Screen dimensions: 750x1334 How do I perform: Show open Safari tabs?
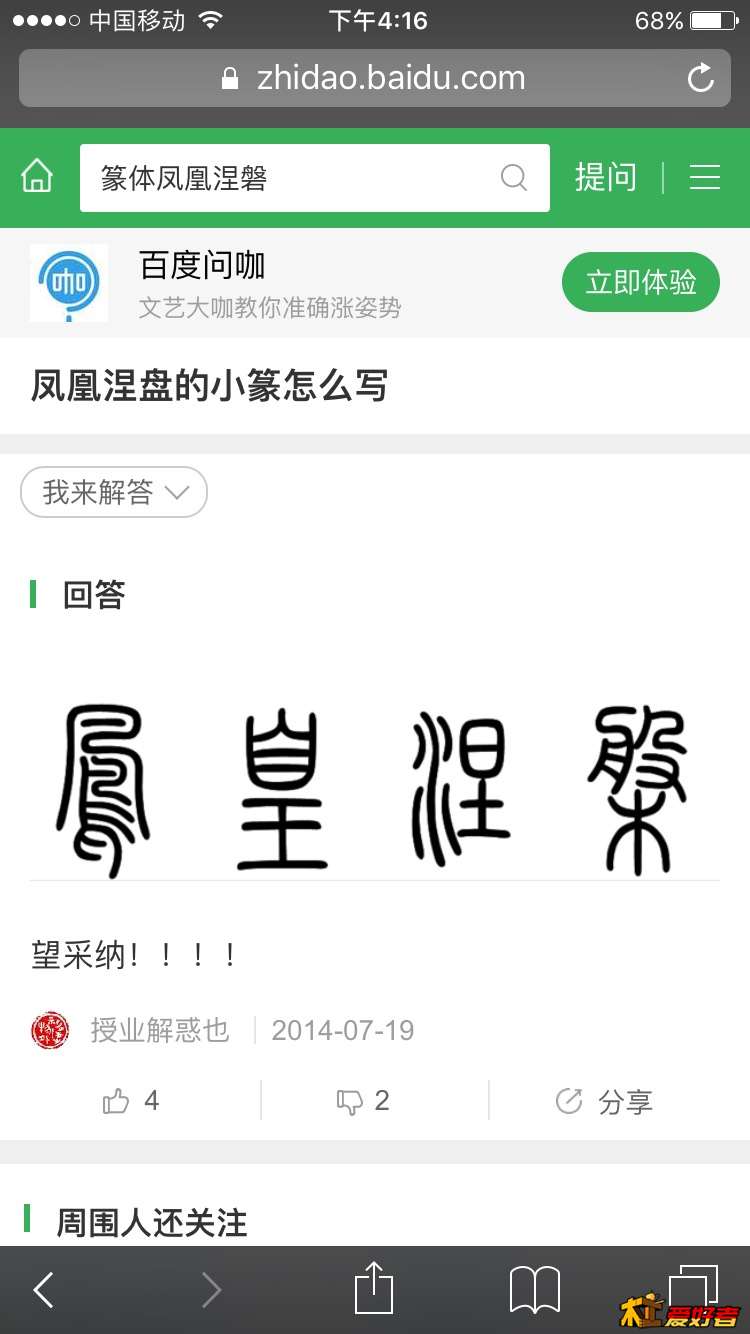[x=693, y=1288]
